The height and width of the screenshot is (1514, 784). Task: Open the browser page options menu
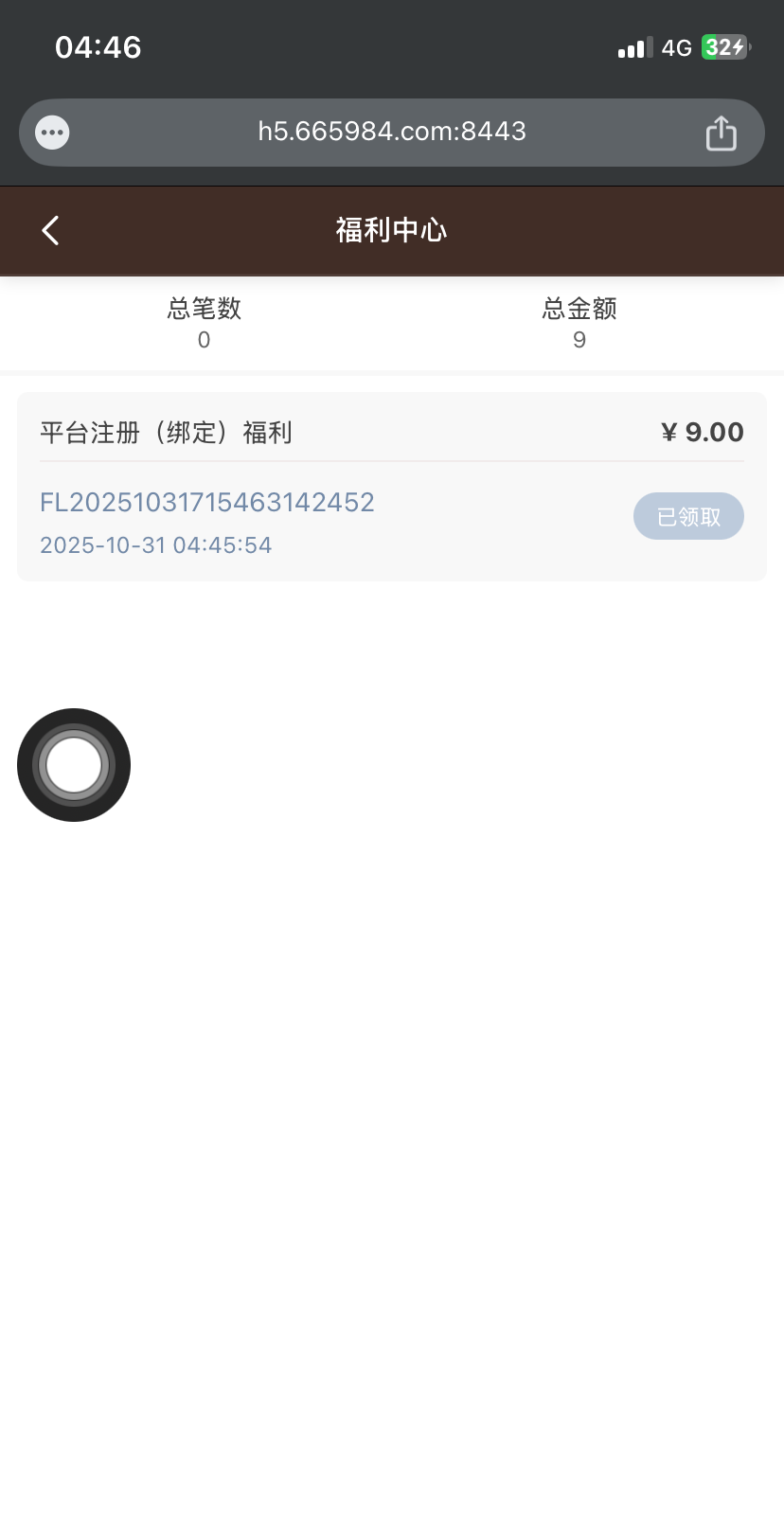[x=52, y=133]
